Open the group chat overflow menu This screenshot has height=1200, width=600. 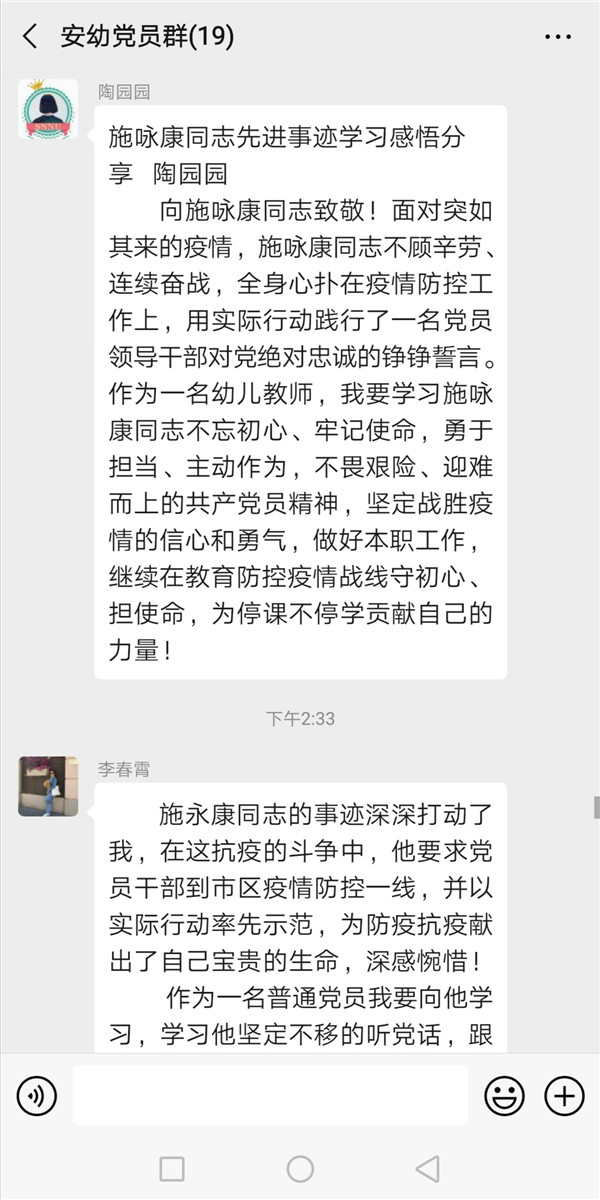[558, 37]
